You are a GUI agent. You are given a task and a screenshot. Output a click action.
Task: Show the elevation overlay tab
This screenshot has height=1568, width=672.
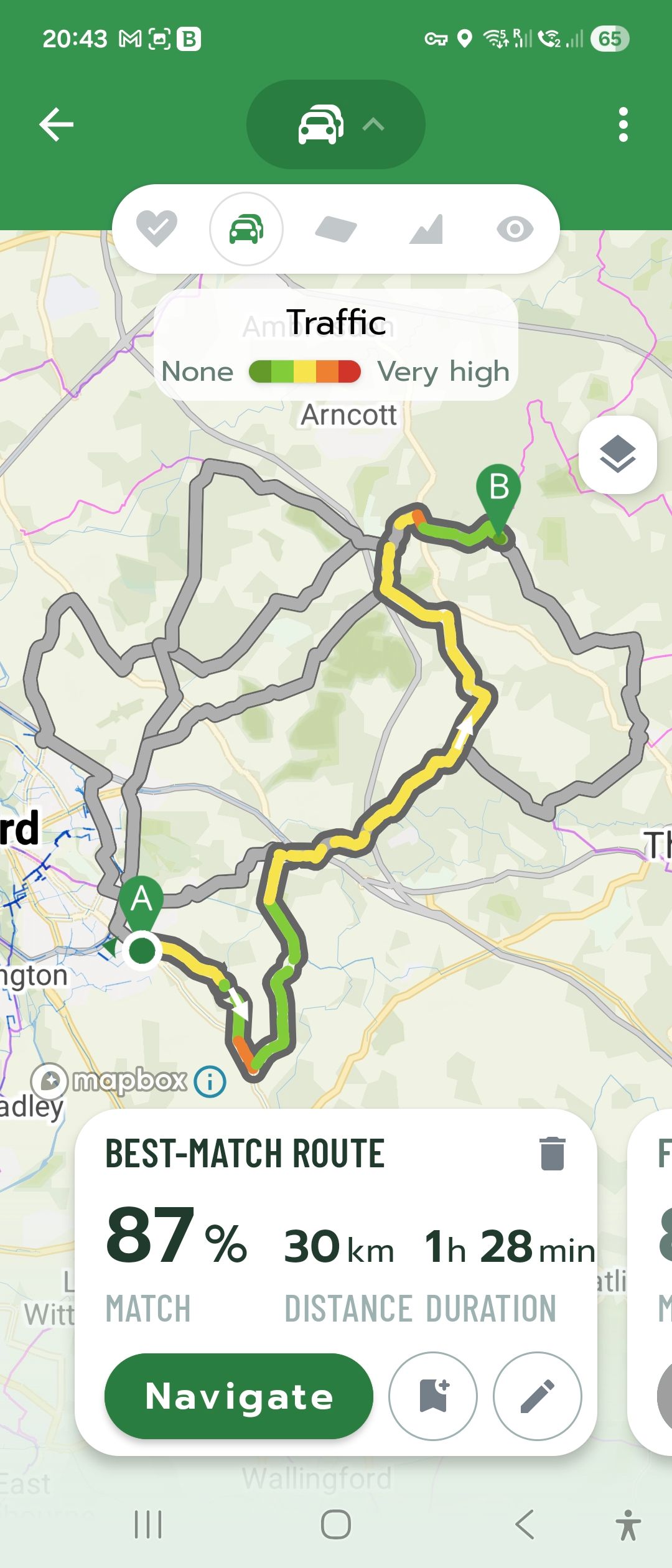coord(426,229)
